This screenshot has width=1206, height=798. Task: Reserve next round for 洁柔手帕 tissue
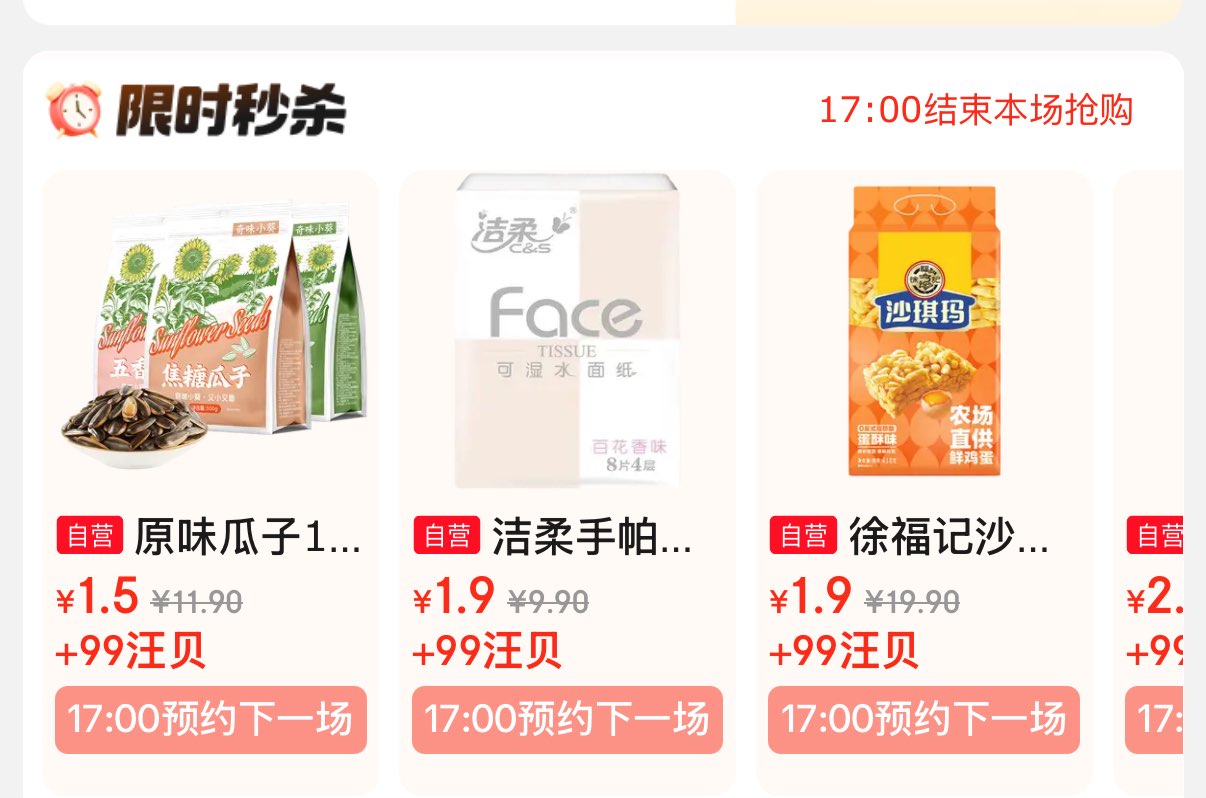click(x=567, y=720)
